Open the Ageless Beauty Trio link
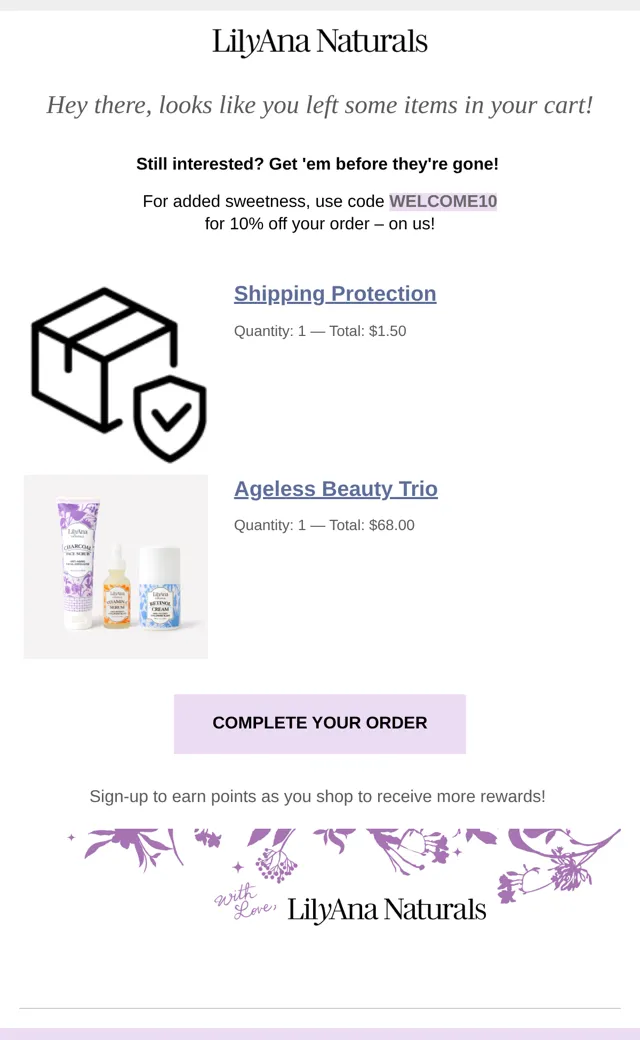Image resolution: width=640 pixels, height=1040 pixels. tap(336, 489)
